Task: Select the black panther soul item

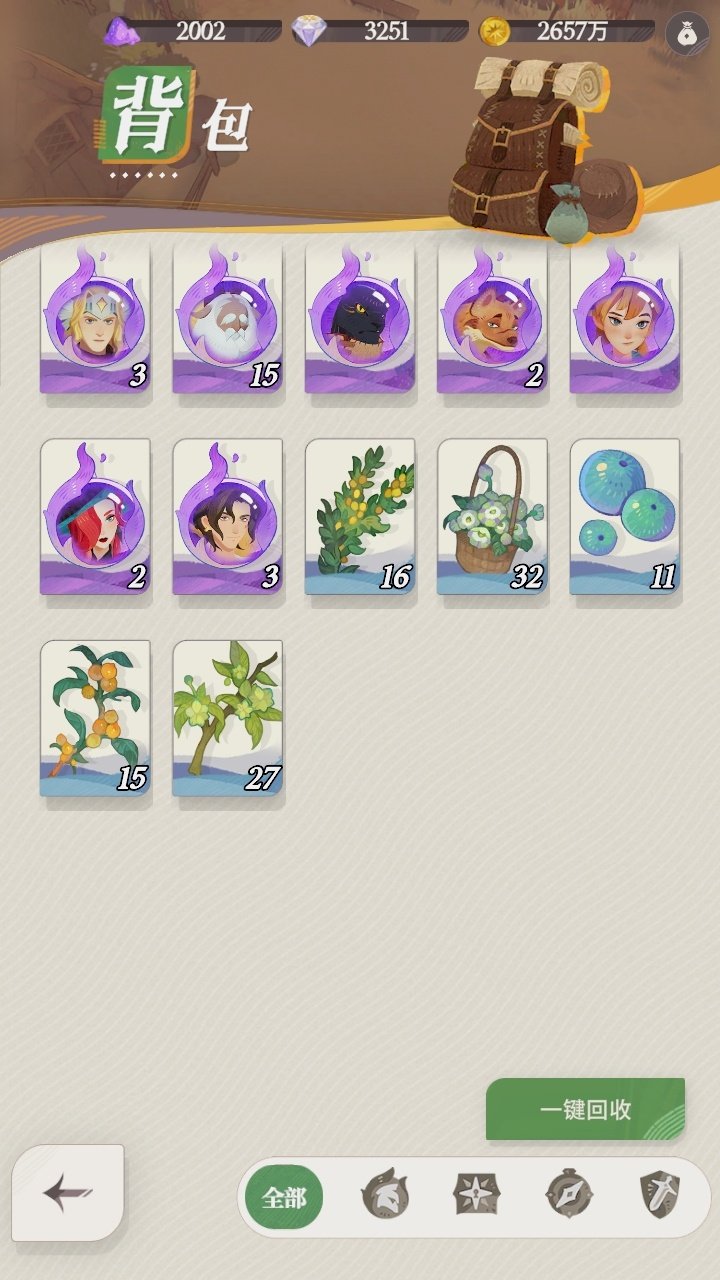Action: tap(360, 318)
